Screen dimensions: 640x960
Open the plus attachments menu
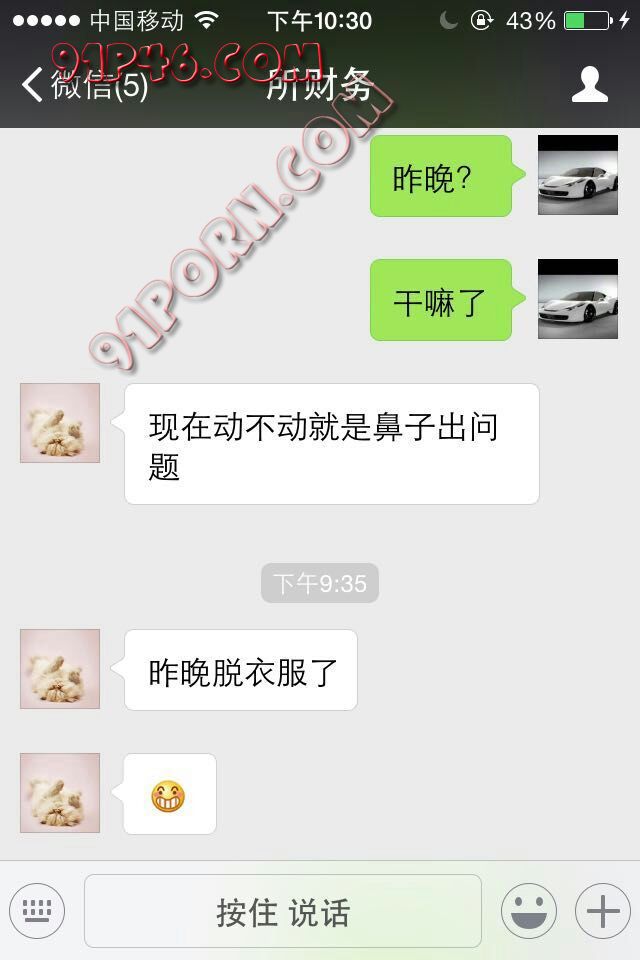click(x=602, y=911)
